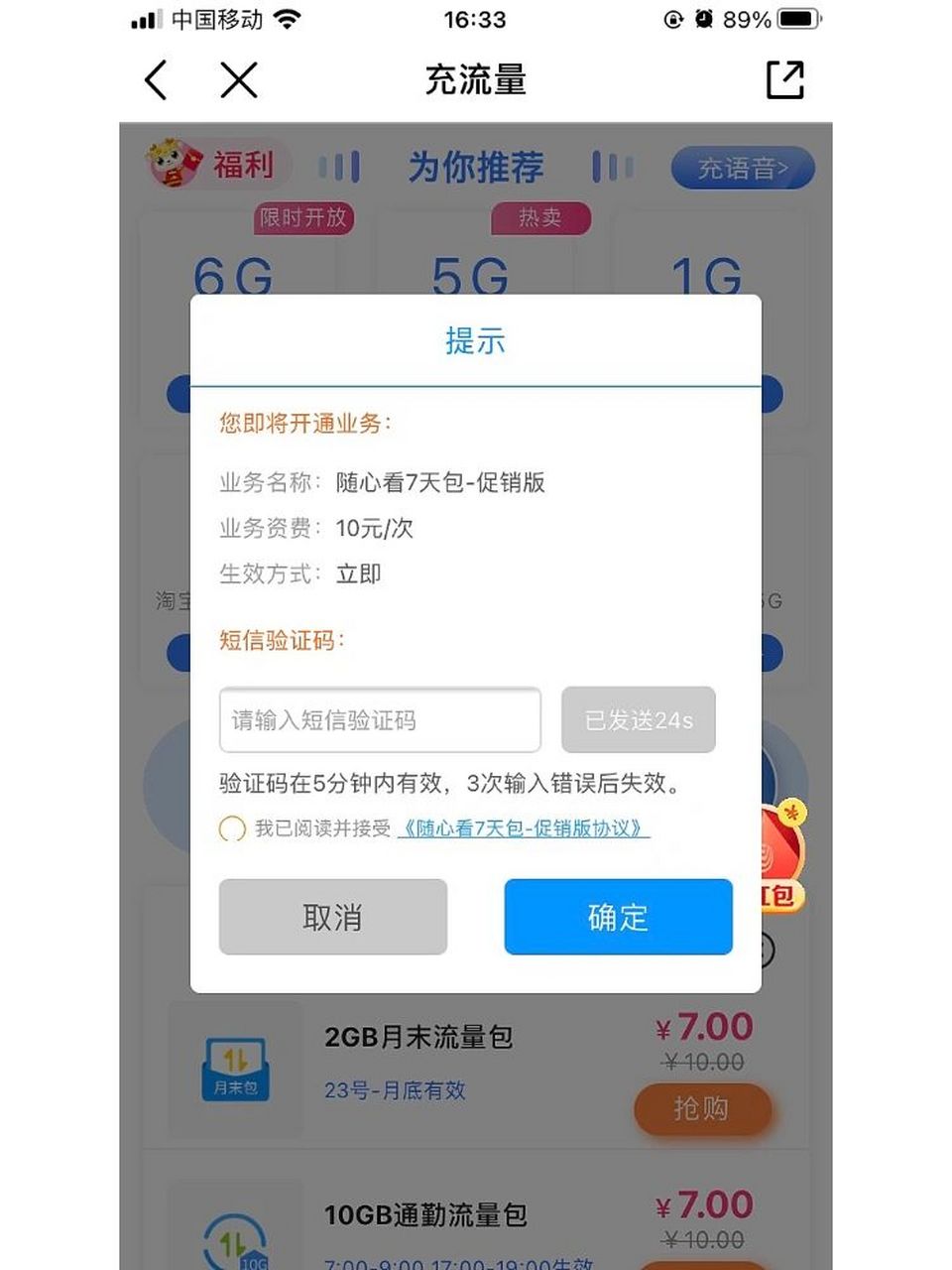Open the 随心看7天包-促销版协议 link
Viewport: 952px width, 1270px height.
[524, 828]
